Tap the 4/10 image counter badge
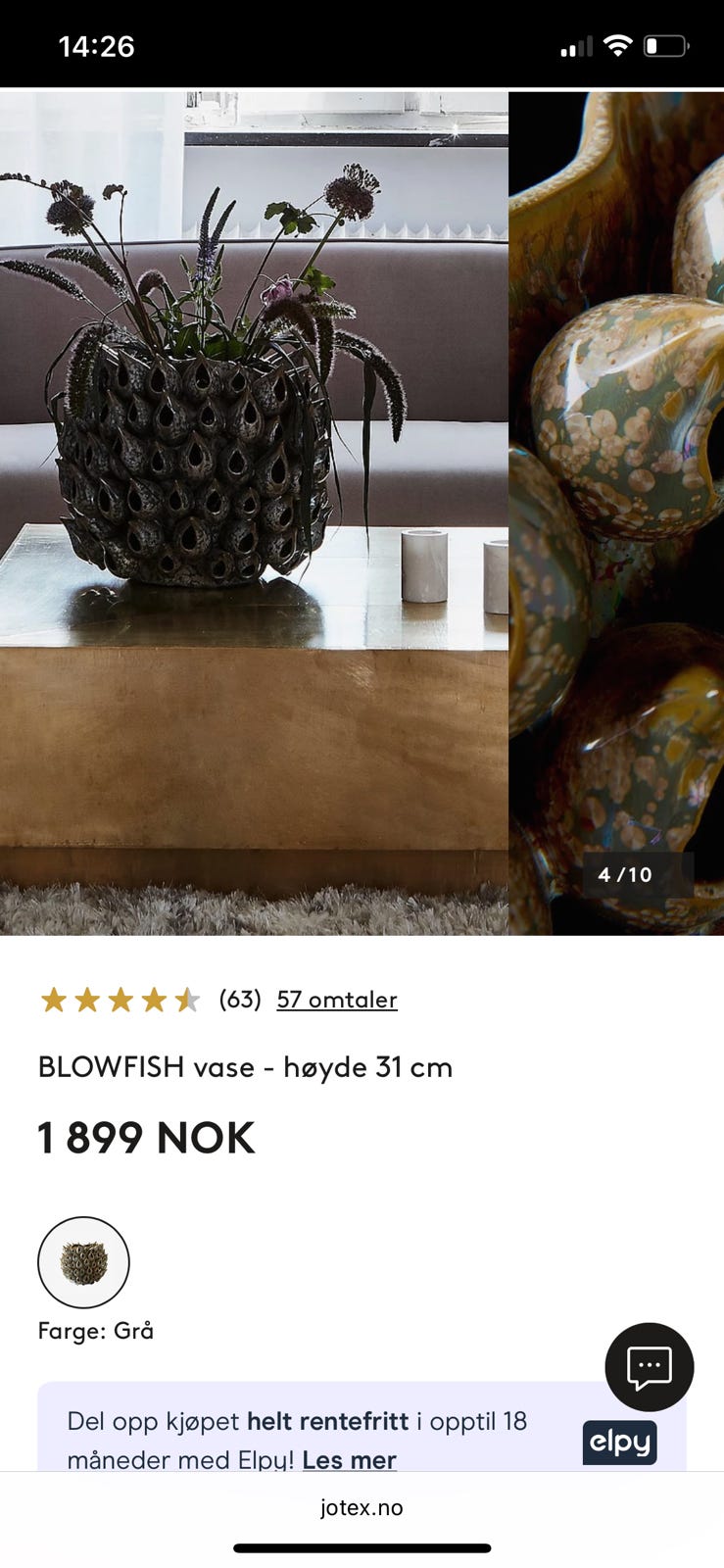The width and height of the screenshot is (724, 1568). (625, 875)
